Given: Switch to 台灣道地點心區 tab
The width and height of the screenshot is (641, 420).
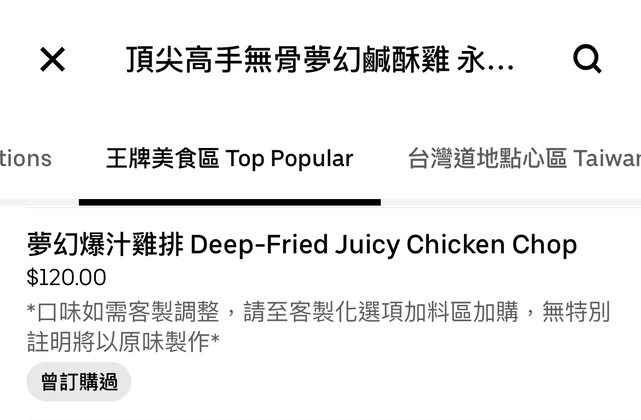Looking at the screenshot, I should tap(523, 159).
